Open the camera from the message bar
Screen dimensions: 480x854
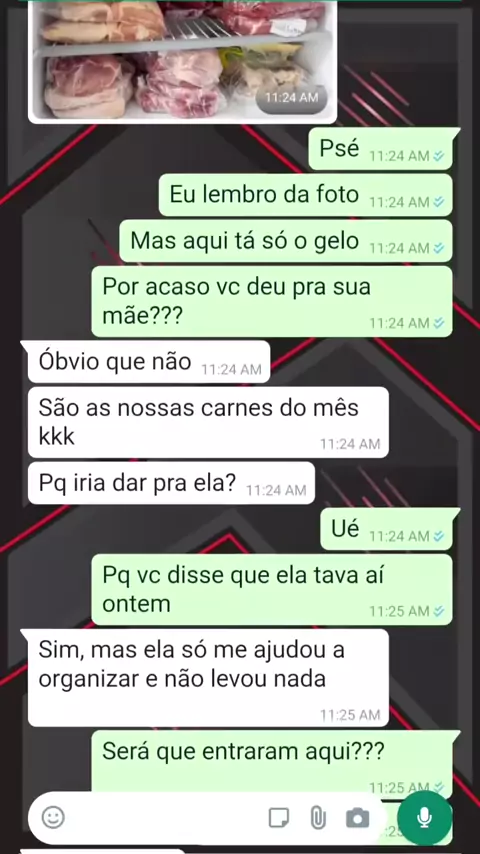357,818
